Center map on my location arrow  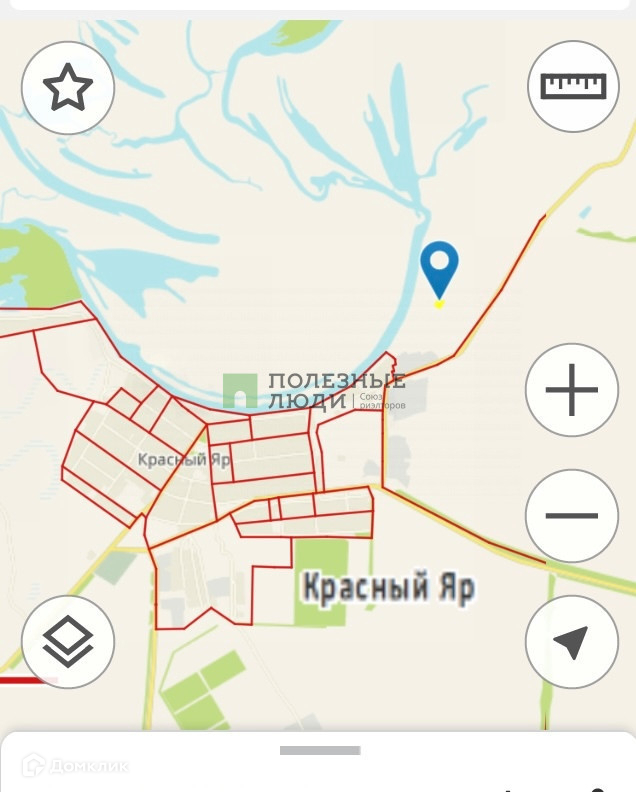(572, 642)
